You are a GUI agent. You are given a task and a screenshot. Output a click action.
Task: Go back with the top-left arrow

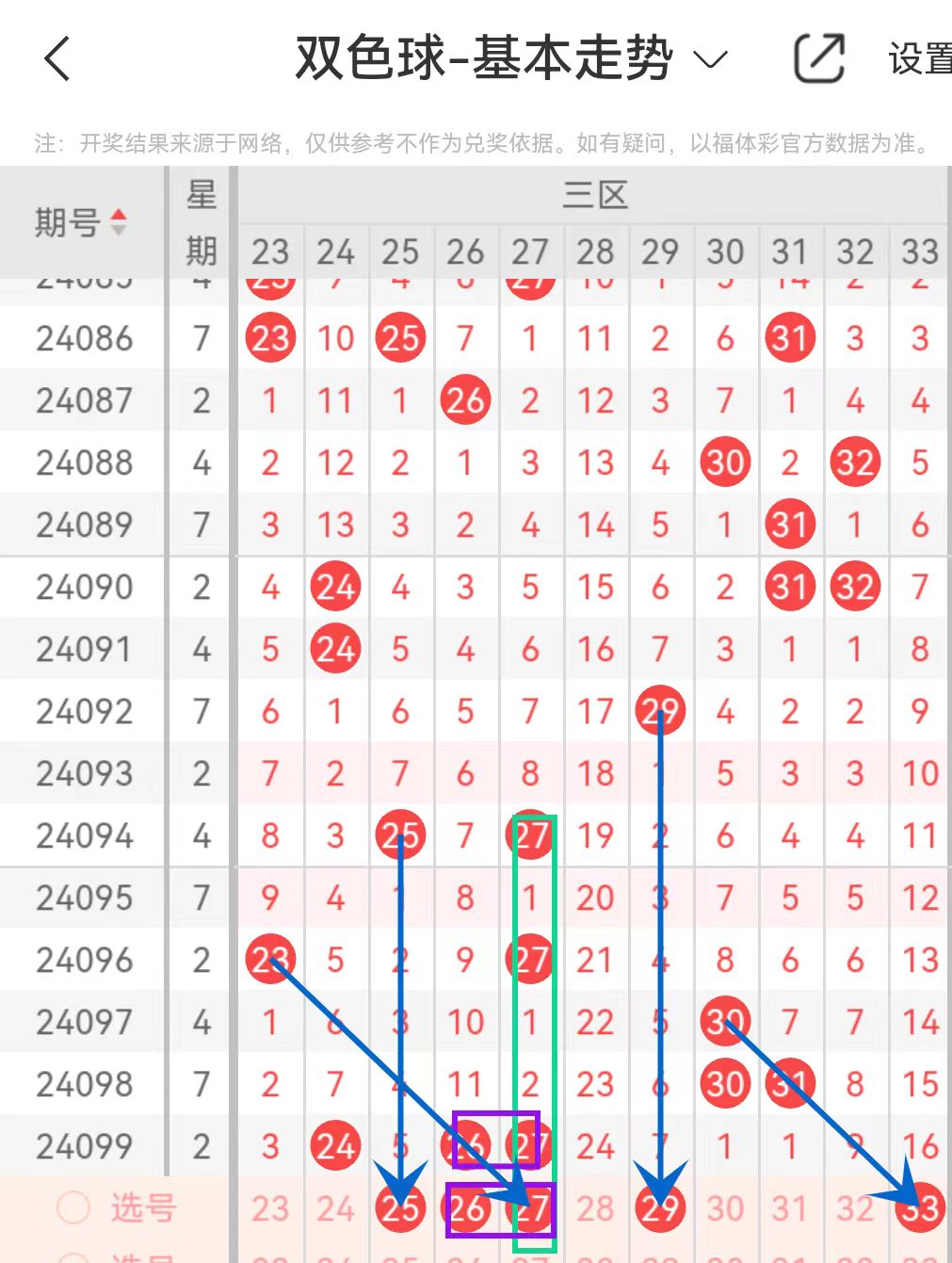(x=57, y=58)
